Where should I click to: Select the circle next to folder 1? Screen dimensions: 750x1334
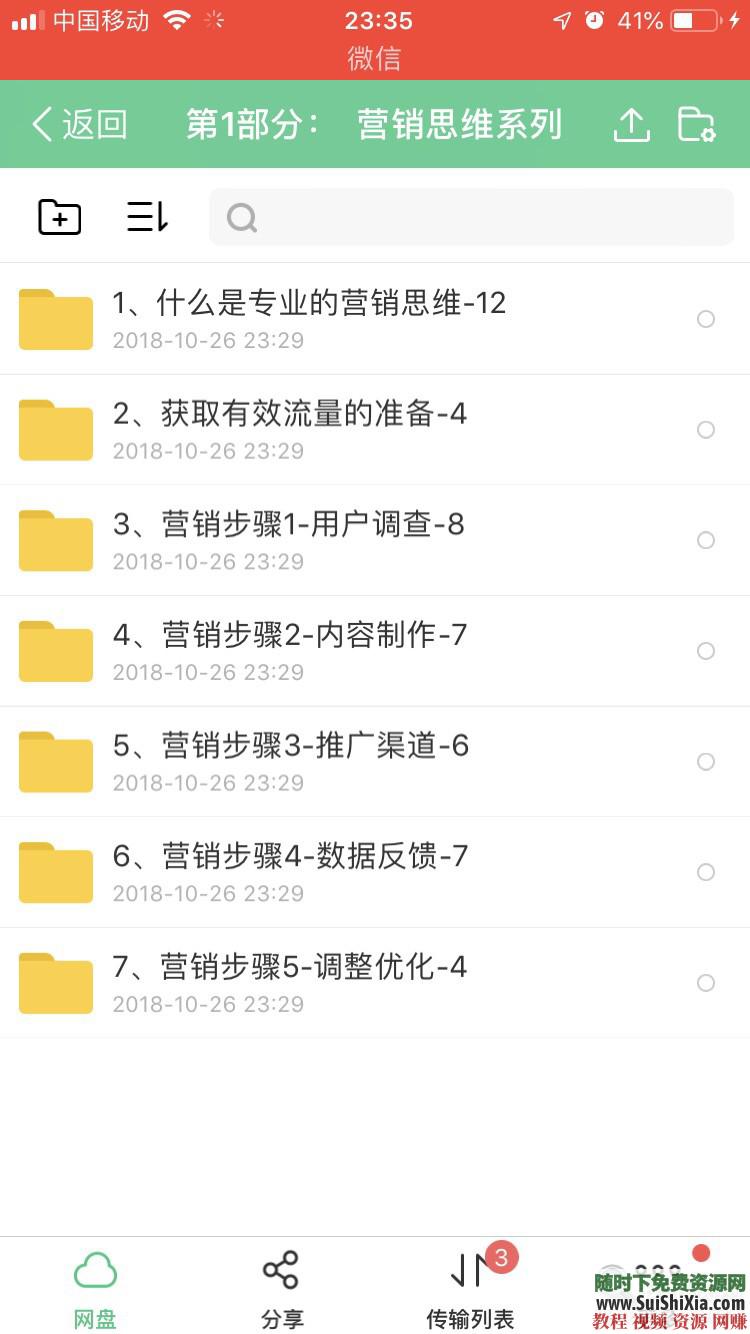point(706,318)
